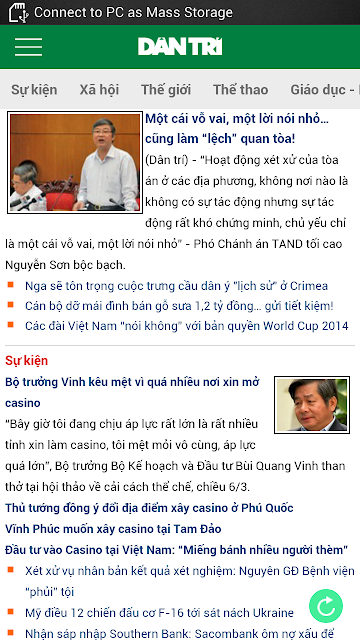Go to the Thể thao tab

[240, 90]
